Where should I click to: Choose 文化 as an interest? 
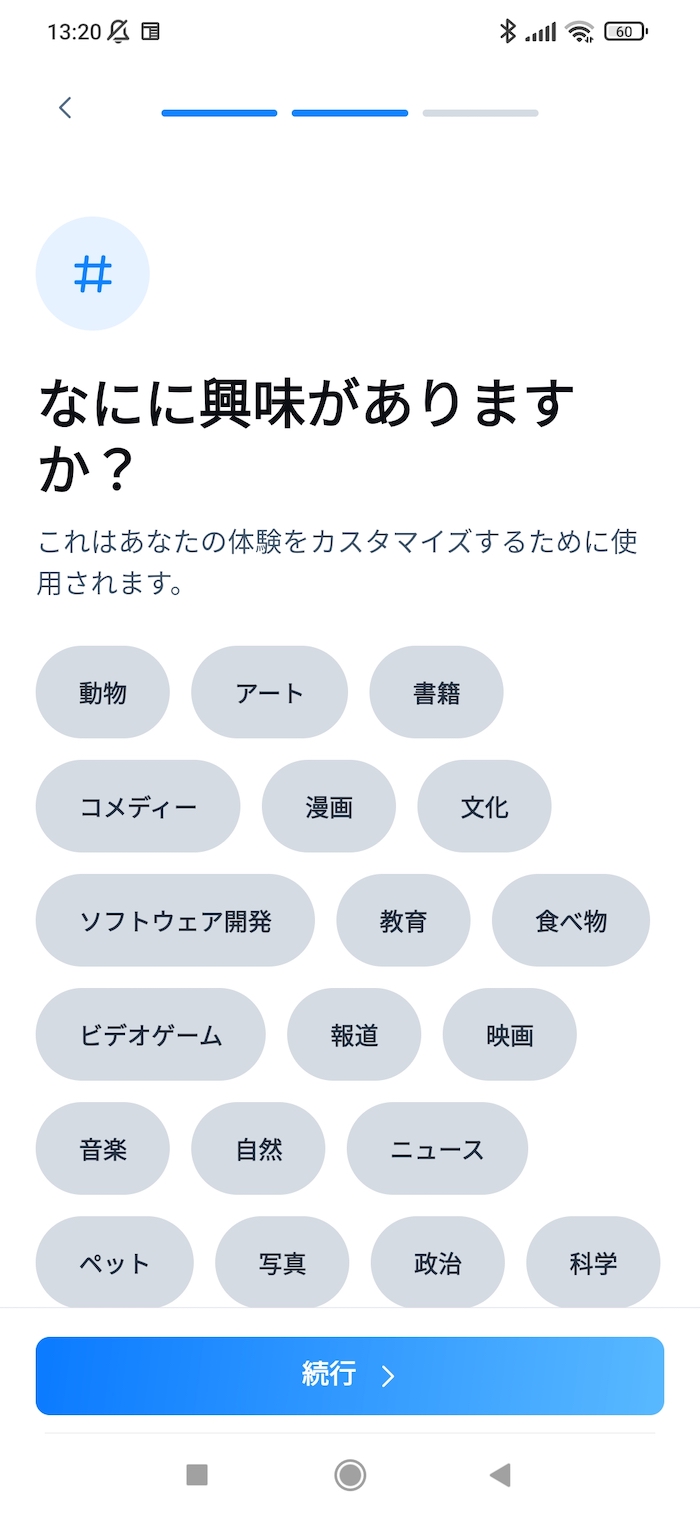[x=484, y=806]
